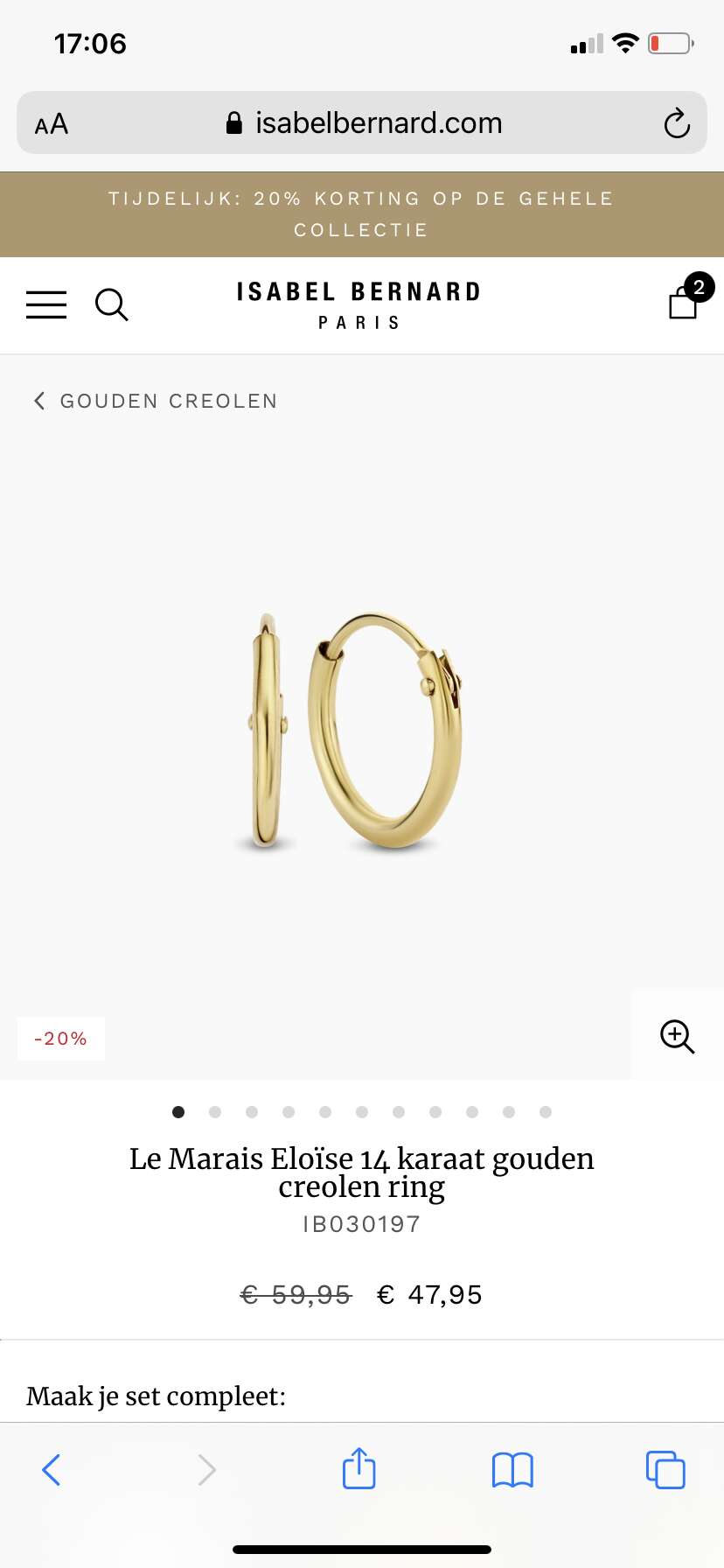The width and height of the screenshot is (724, 1568).
Task: Reload the page in Safari
Action: tap(676, 123)
